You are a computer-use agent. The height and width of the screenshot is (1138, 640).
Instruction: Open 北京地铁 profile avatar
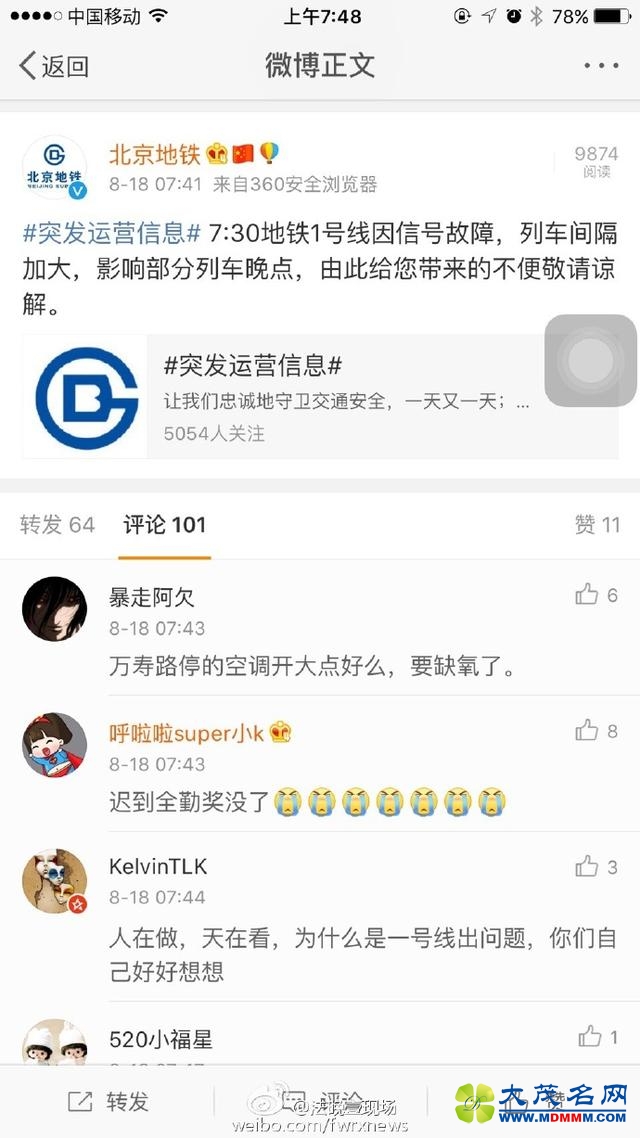pyautogui.click(x=55, y=167)
